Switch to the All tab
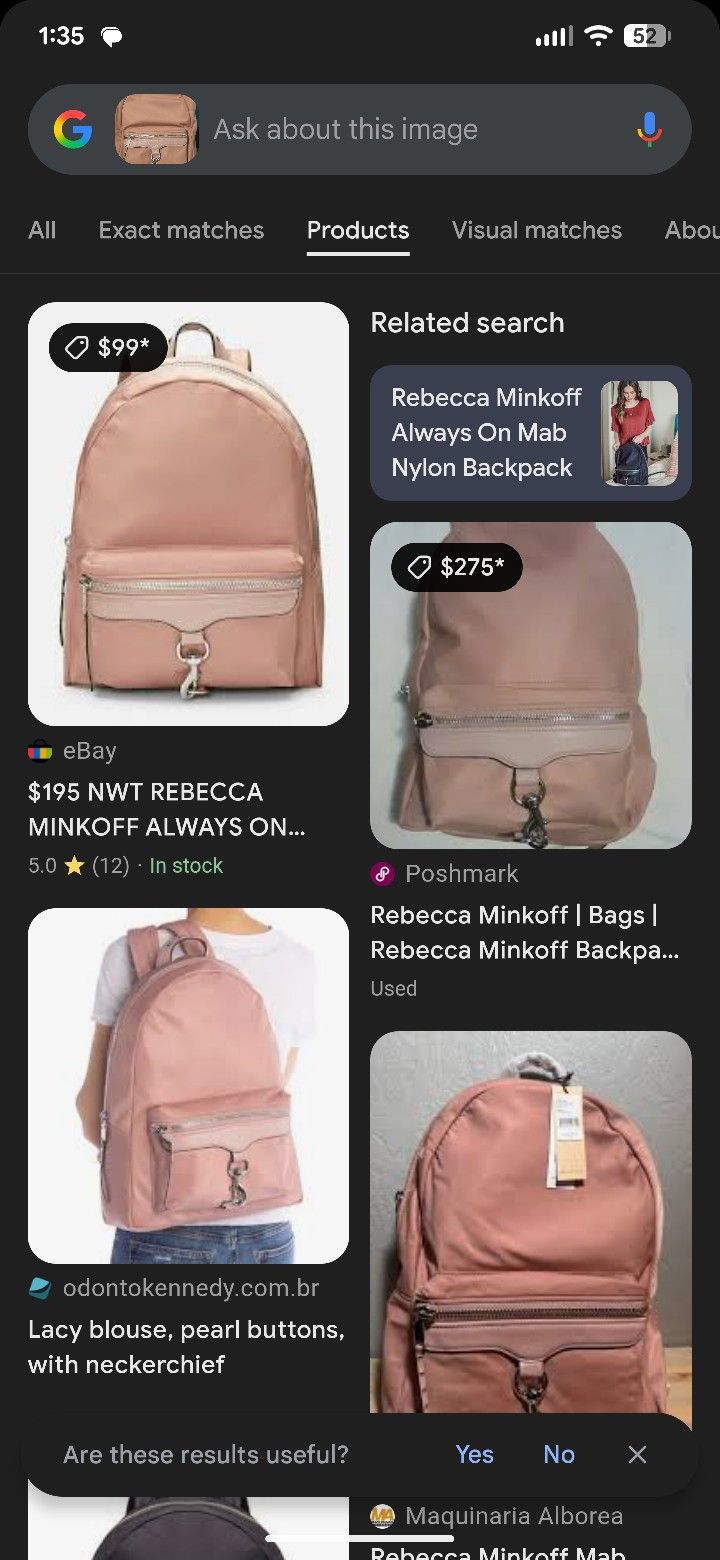This screenshot has height=1560, width=720. coord(42,230)
